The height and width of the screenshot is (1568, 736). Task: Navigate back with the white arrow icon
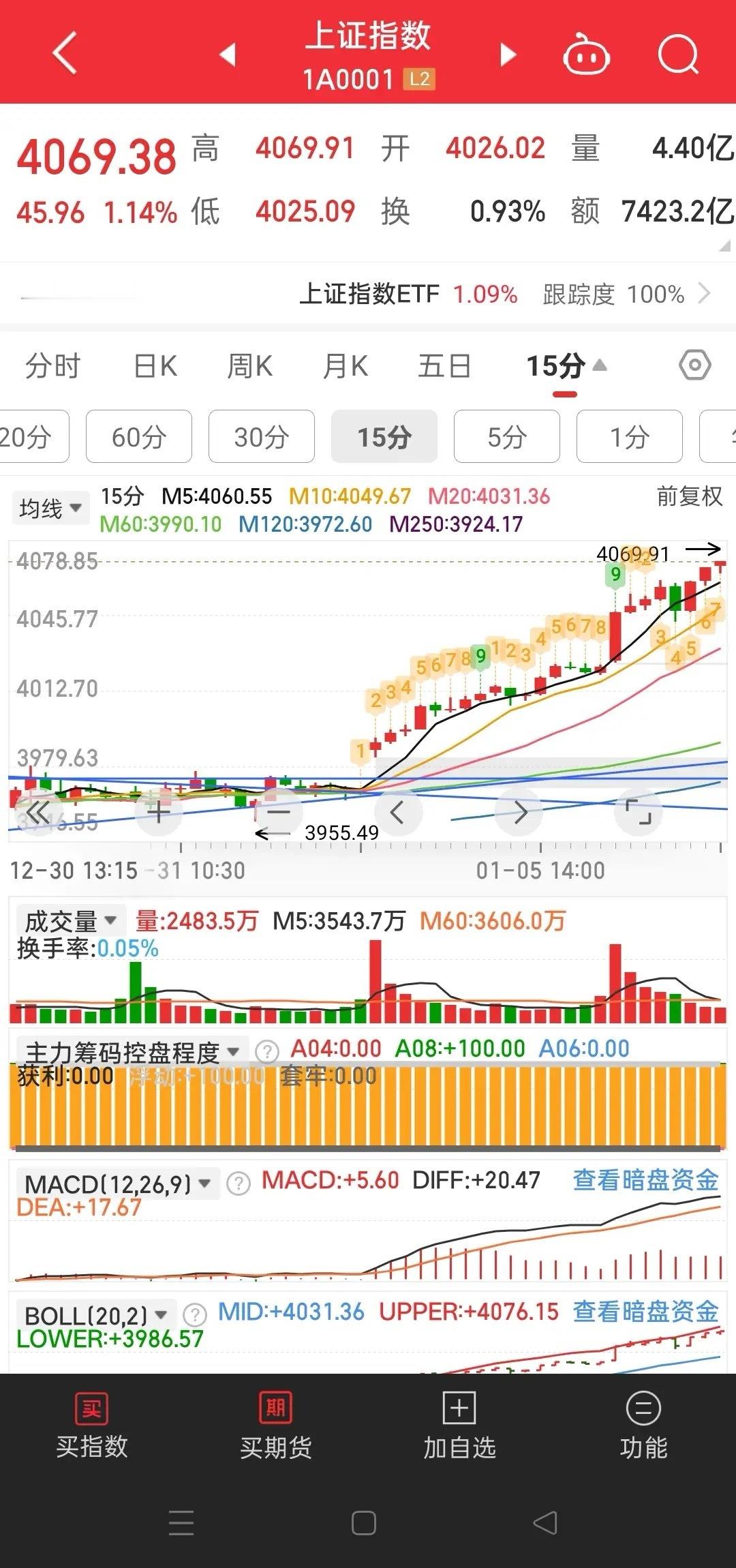[63, 53]
